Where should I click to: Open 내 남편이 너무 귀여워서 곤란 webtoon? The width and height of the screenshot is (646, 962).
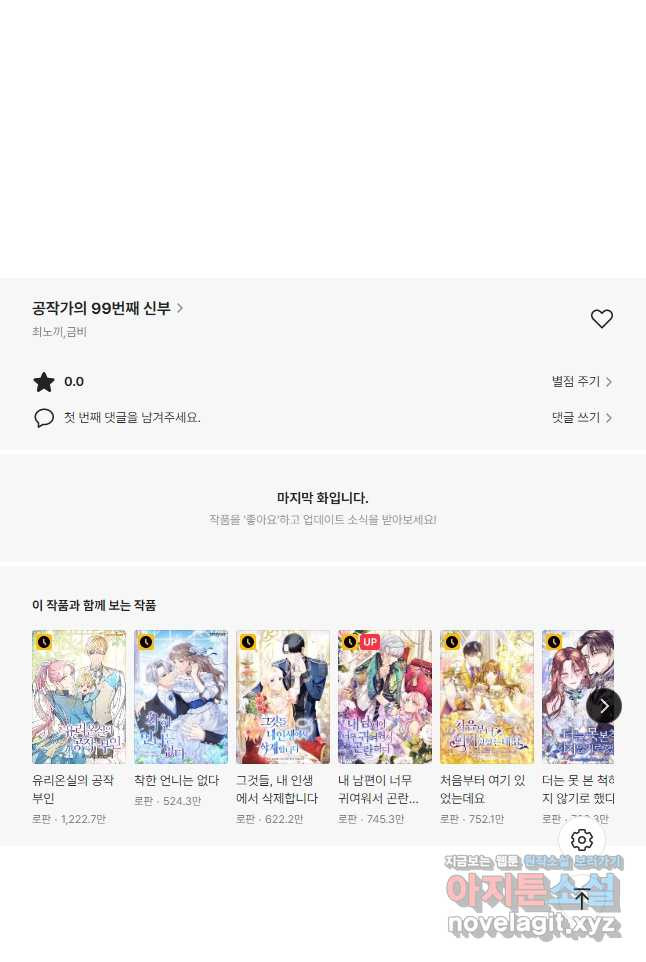click(385, 697)
